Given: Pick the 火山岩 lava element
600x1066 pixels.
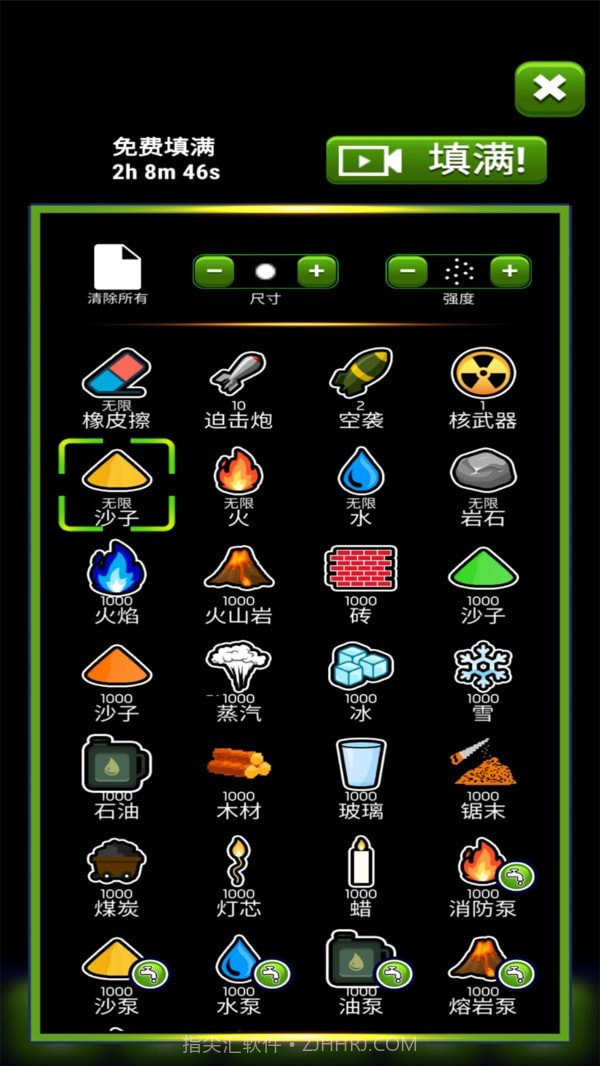Looking at the screenshot, I should (238, 582).
